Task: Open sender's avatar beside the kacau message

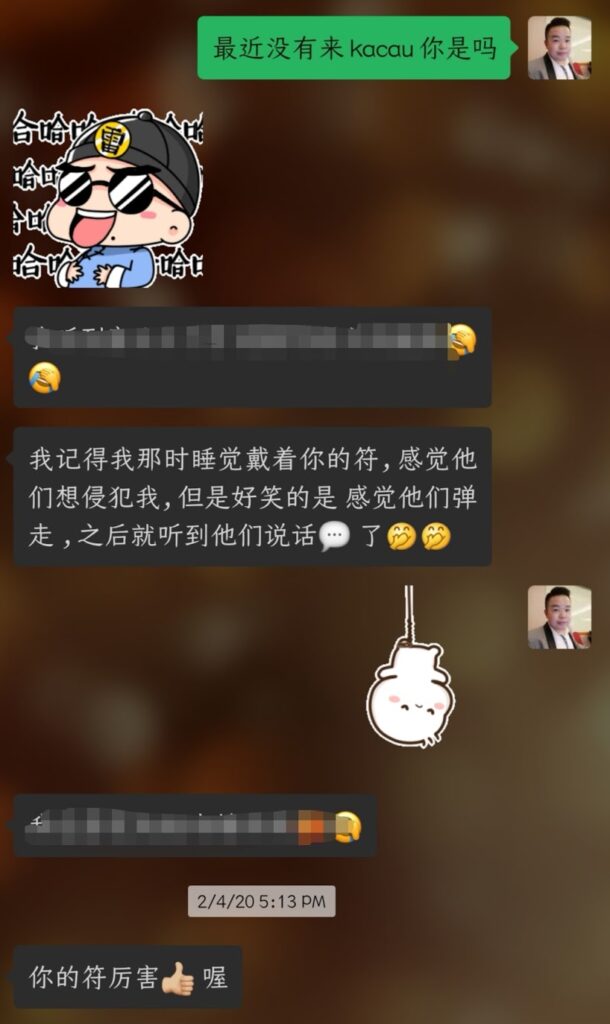Action: tap(559, 48)
